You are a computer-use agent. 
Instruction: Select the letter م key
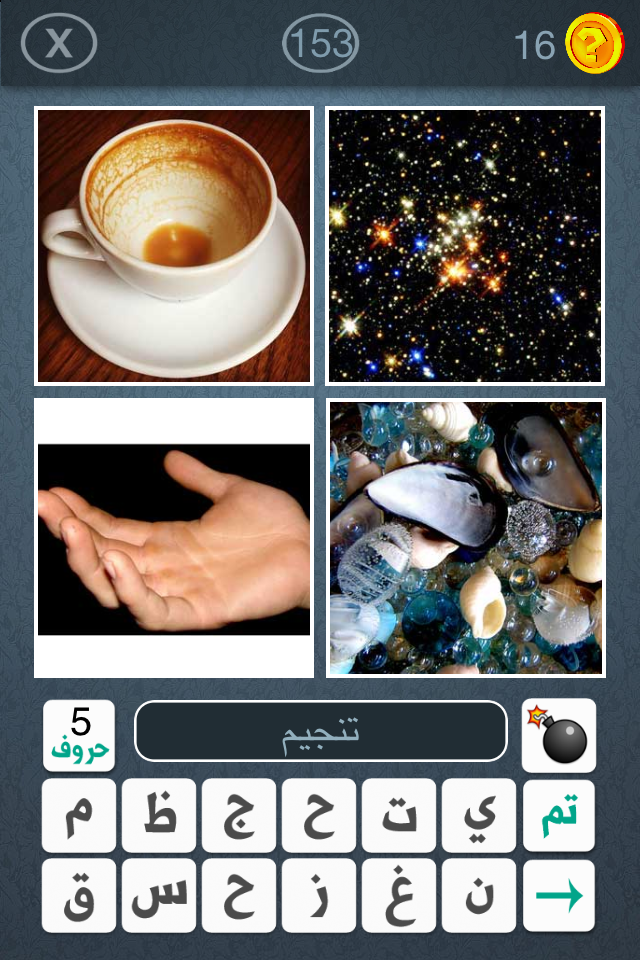coord(78,815)
